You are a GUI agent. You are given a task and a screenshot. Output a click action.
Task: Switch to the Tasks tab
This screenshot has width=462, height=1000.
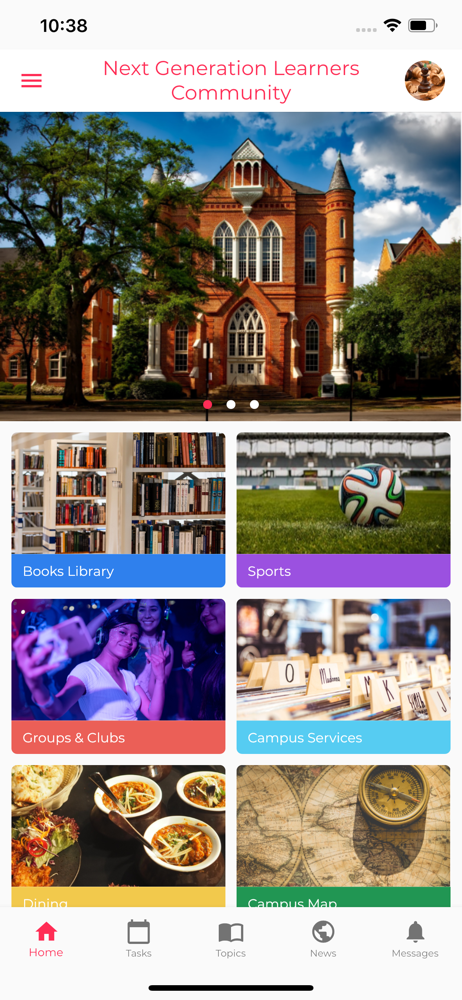[138, 939]
